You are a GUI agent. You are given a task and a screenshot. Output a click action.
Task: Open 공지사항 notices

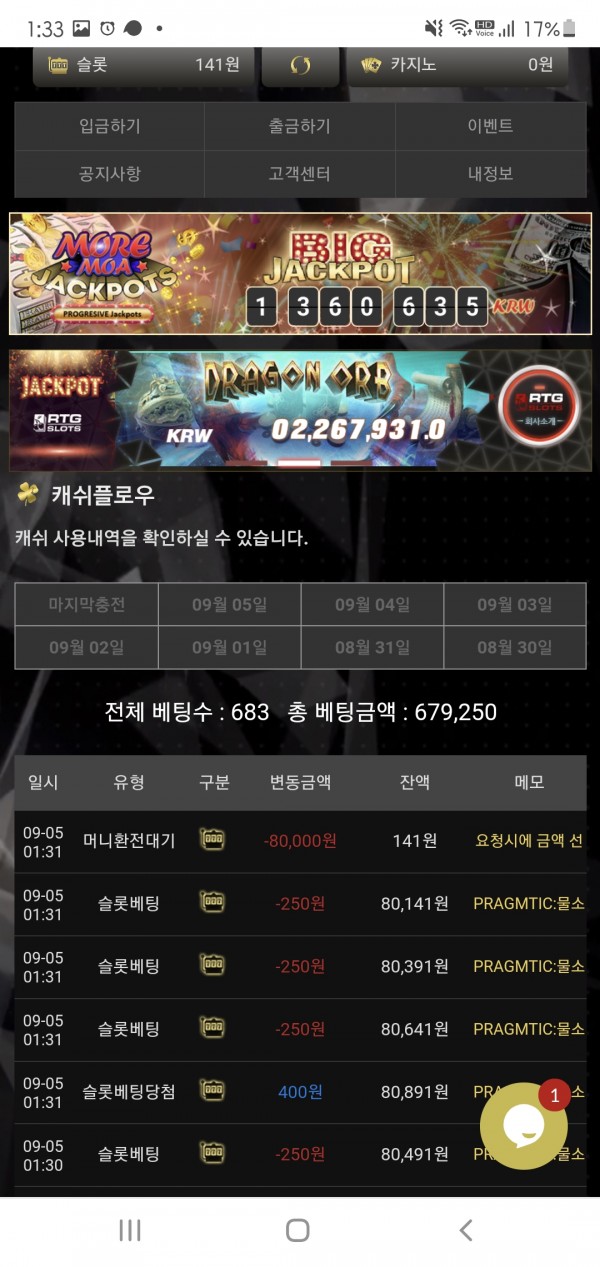pyautogui.click(x=110, y=173)
